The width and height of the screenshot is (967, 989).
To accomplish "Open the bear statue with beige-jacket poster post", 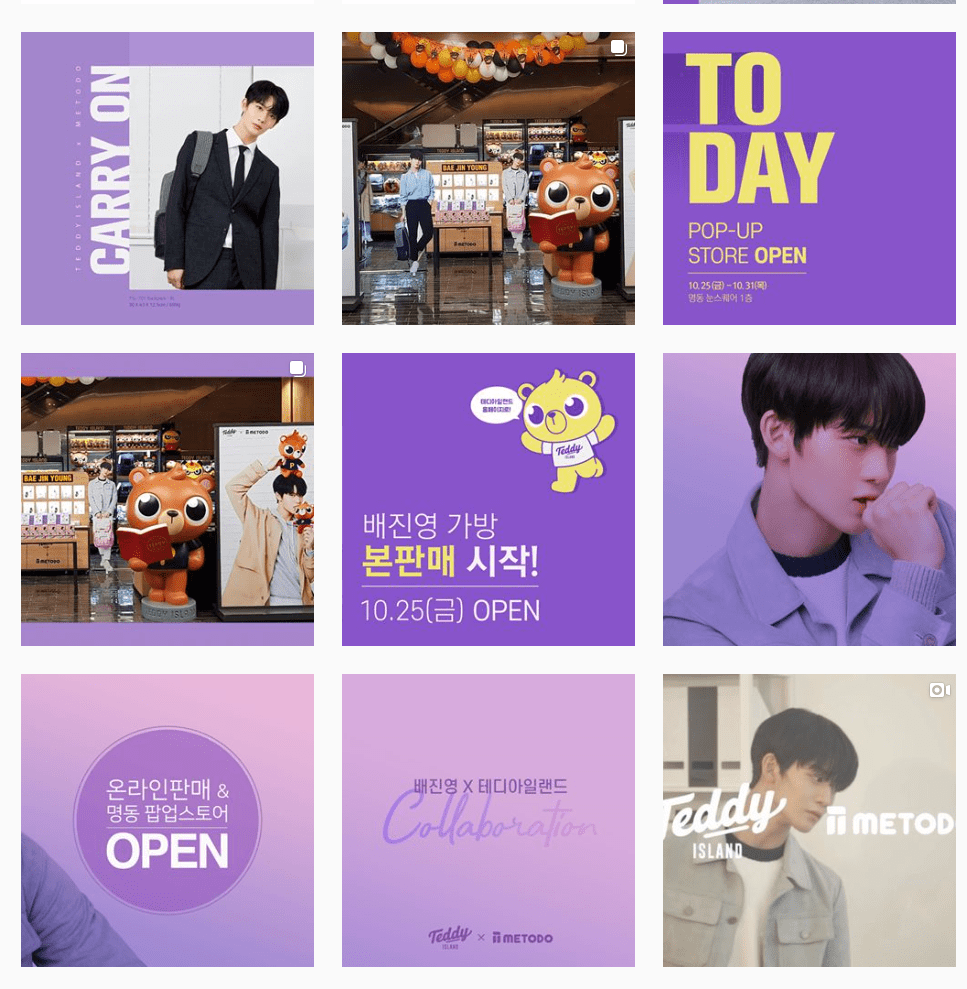I will pos(167,499).
